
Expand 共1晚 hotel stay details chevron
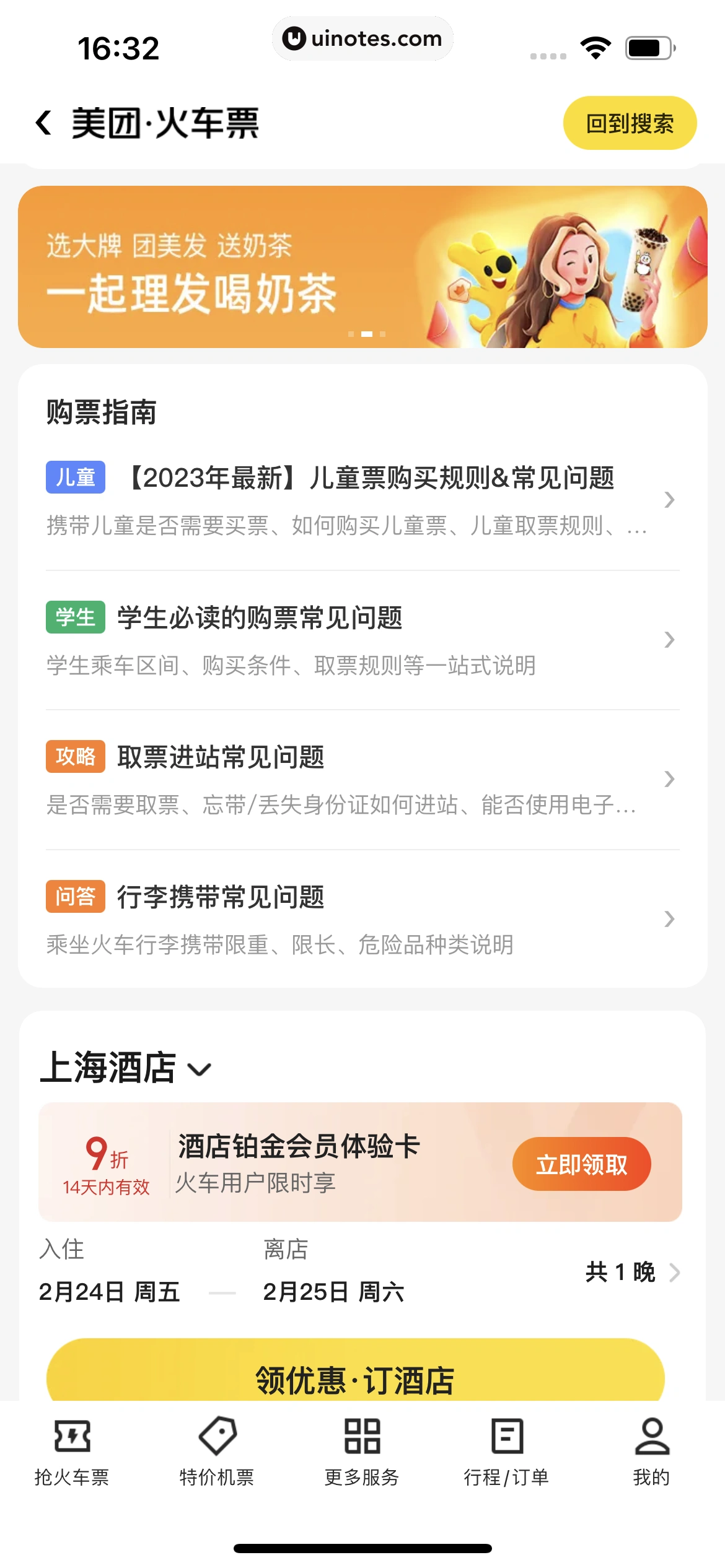tap(675, 1273)
